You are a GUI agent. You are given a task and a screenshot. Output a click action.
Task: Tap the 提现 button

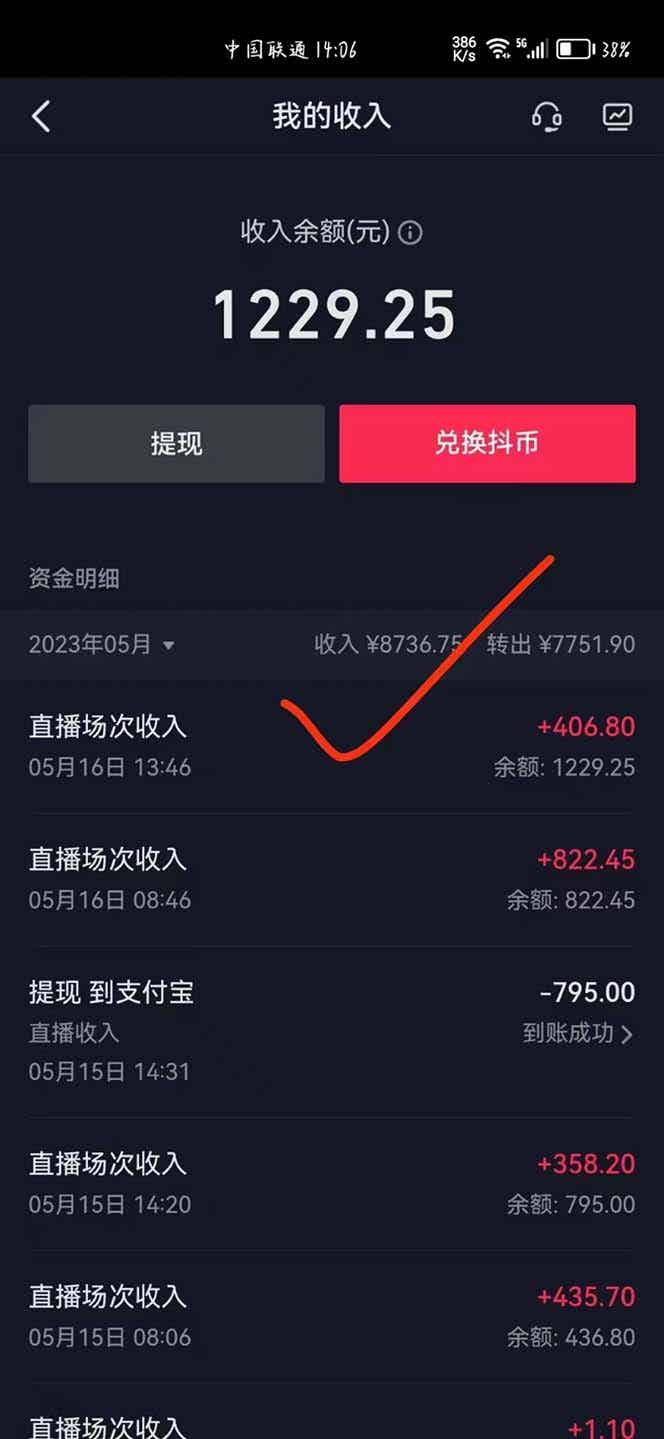[x=176, y=444]
